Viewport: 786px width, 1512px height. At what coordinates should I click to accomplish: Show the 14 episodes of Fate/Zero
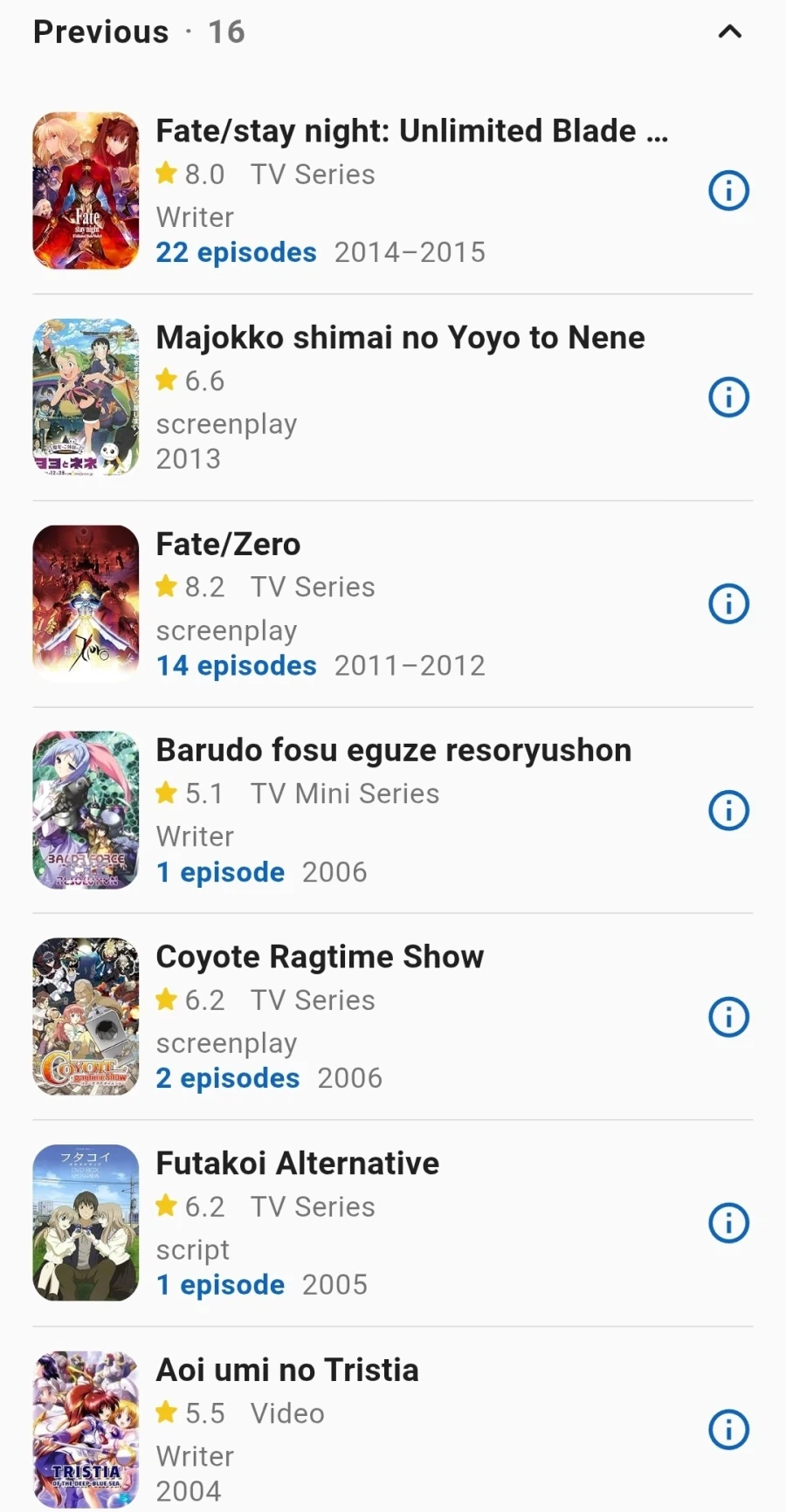point(236,665)
